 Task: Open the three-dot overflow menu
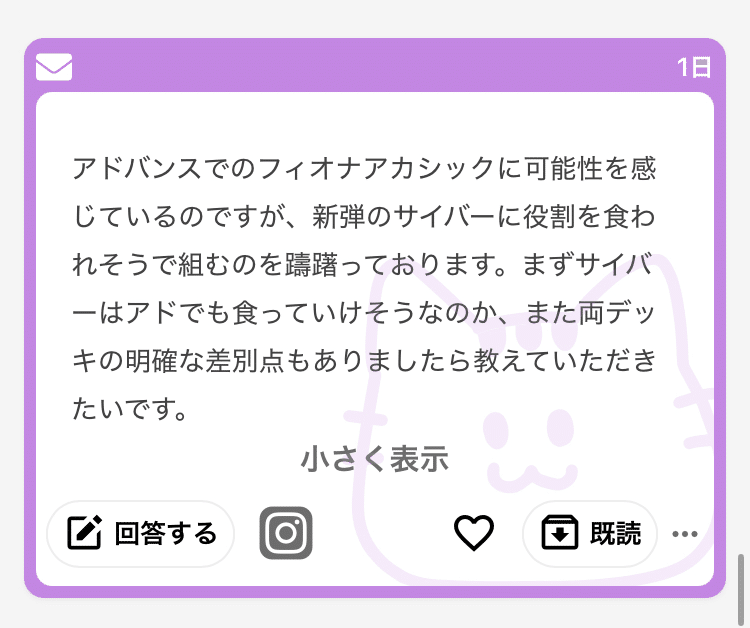685,534
